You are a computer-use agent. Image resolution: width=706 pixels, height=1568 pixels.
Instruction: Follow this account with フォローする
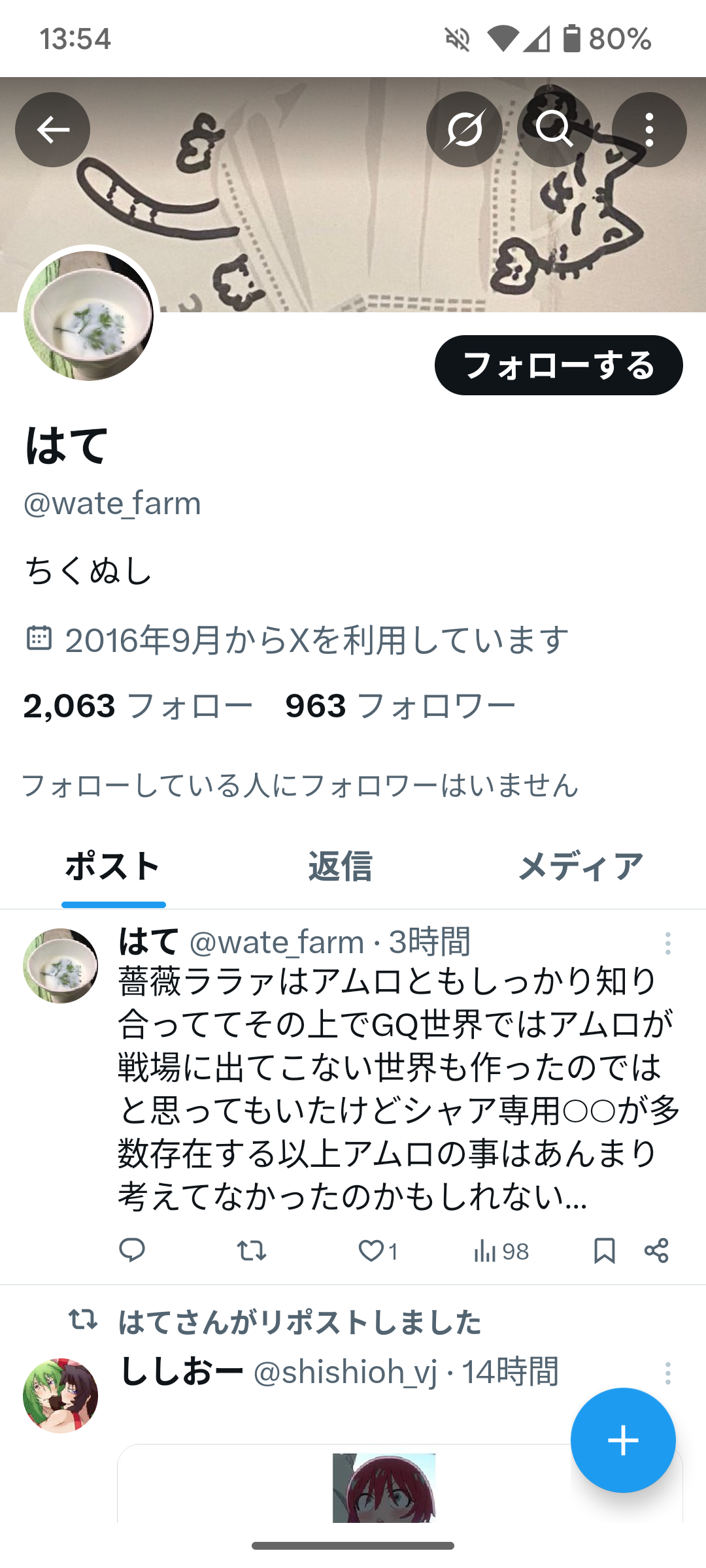click(x=559, y=365)
